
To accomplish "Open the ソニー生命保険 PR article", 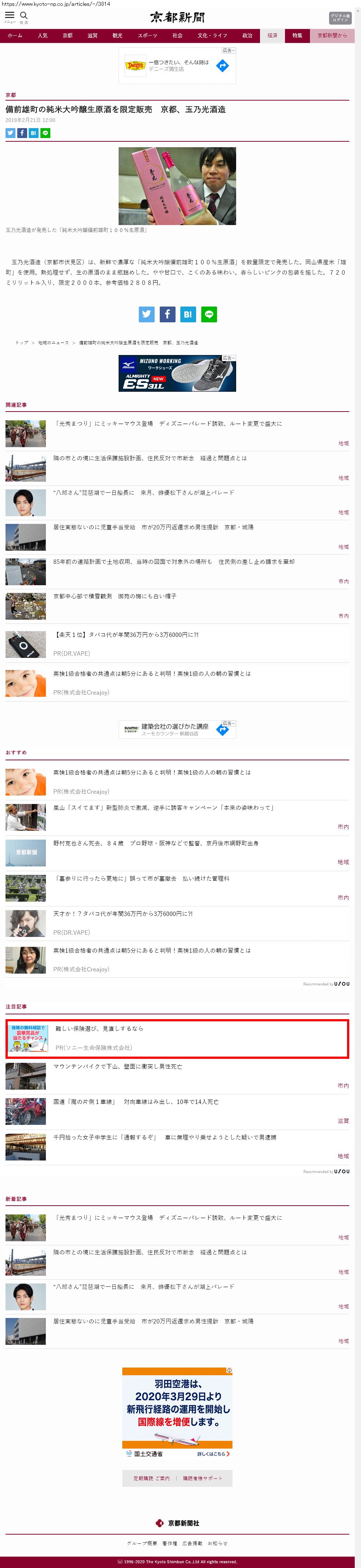I will pos(99,1028).
